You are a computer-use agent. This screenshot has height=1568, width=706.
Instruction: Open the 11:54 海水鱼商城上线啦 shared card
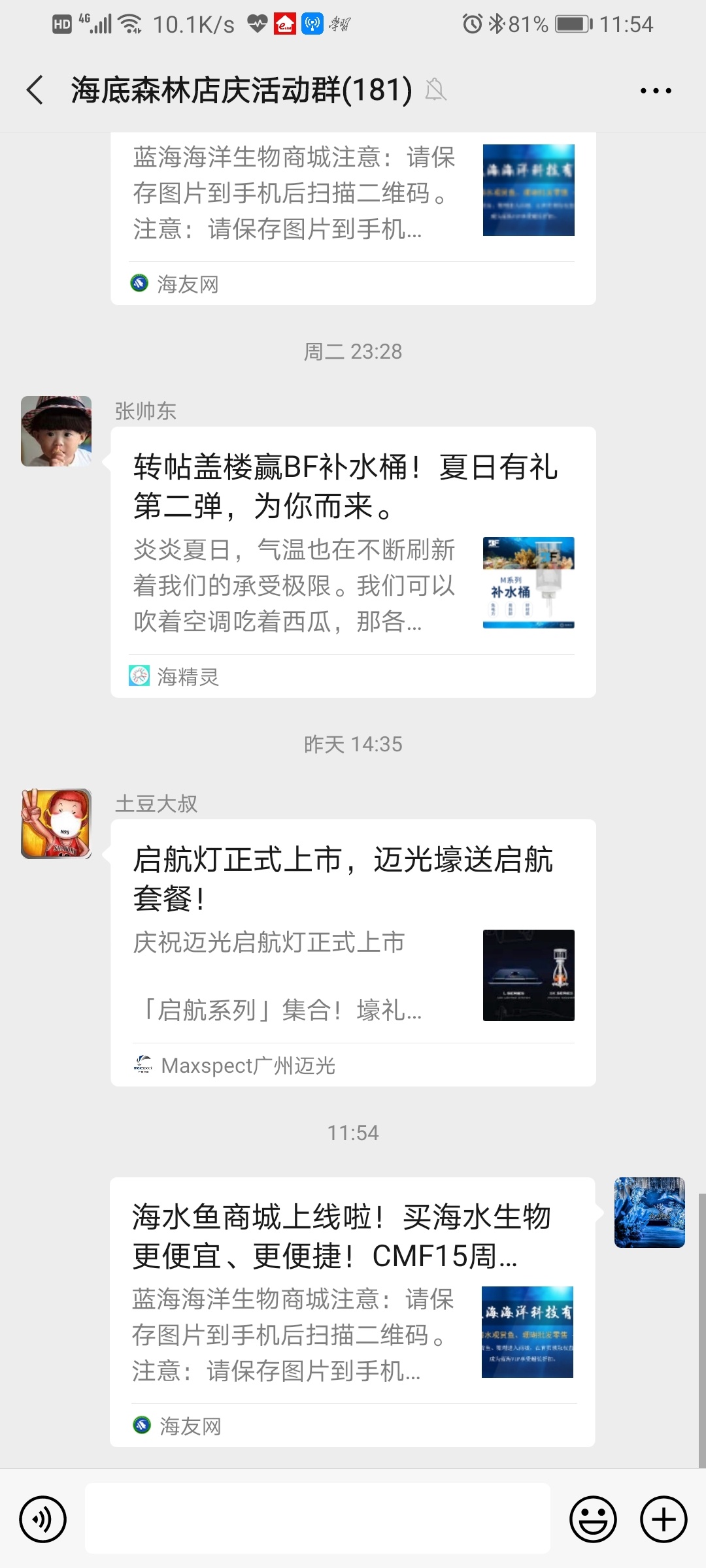(353, 1312)
